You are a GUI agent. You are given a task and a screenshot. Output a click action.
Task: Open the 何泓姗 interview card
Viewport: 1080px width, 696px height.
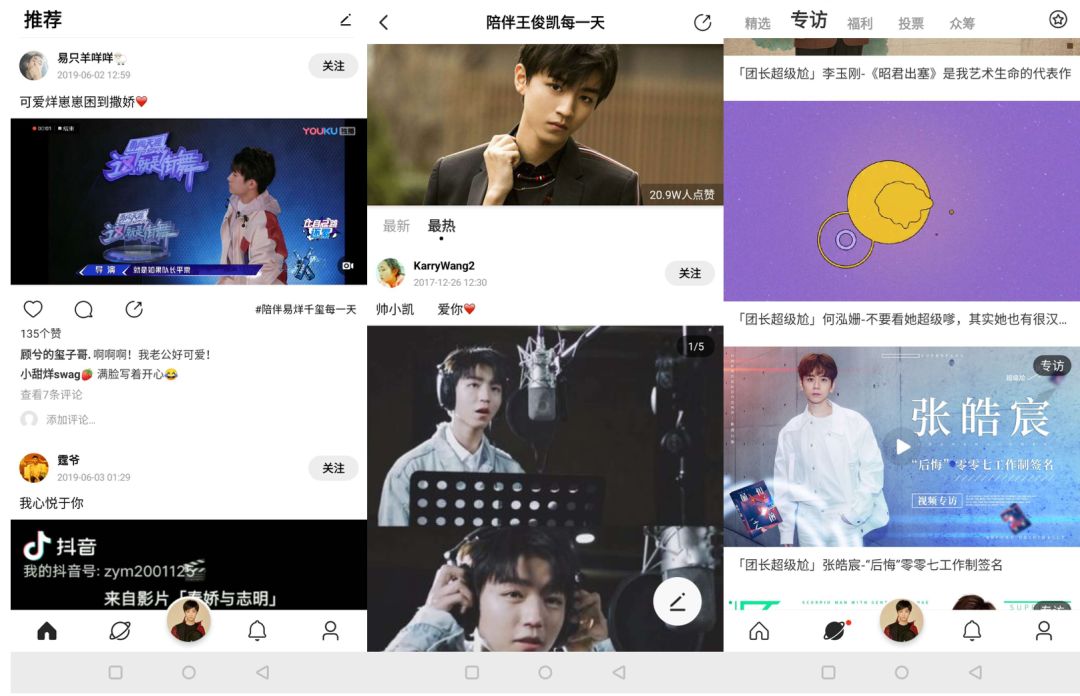coord(902,214)
